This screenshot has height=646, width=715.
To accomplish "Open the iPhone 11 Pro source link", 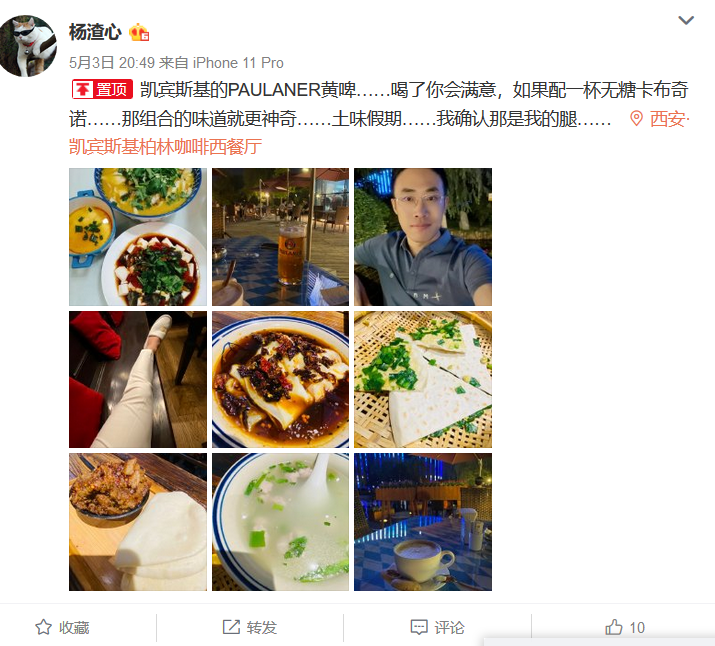I will pyautogui.click(x=237, y=62).
